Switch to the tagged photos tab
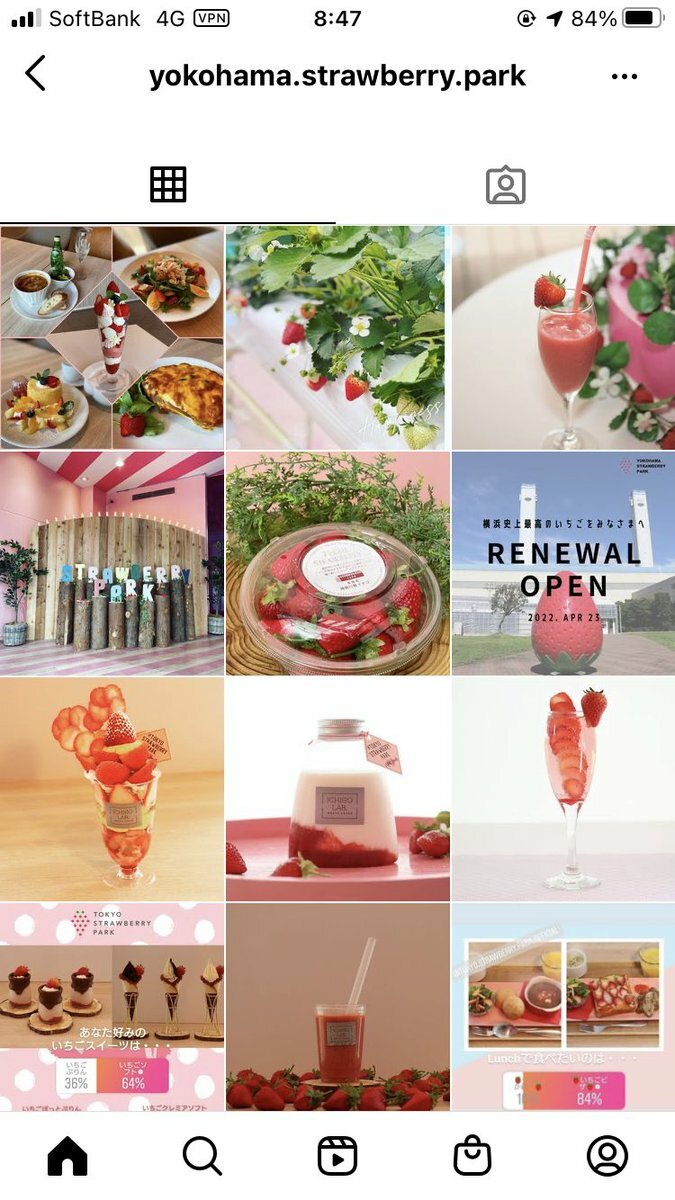The image size is (675, 1200). (505, 185)
